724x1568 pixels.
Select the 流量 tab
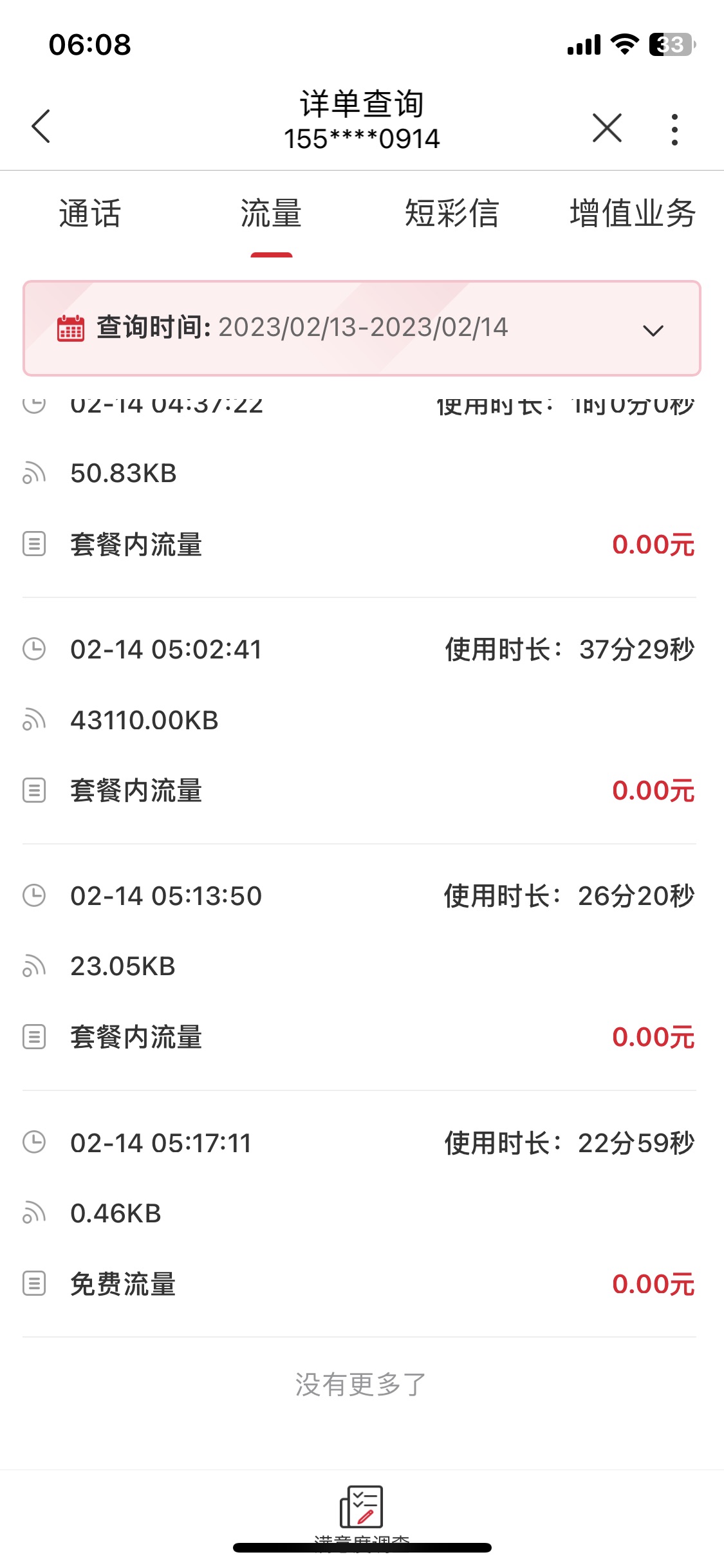[271, 213]
